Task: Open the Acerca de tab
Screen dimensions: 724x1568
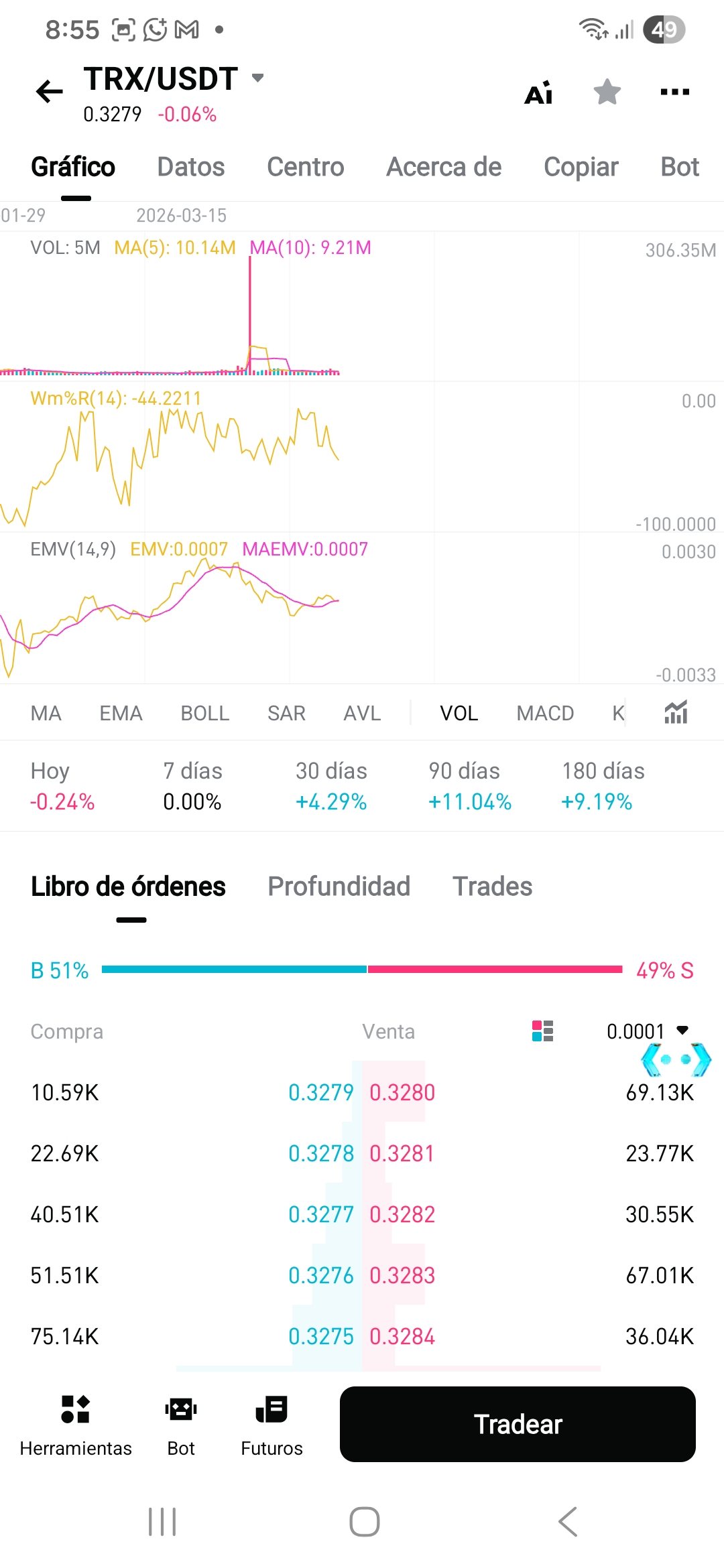Action: [x=444, y=167]
